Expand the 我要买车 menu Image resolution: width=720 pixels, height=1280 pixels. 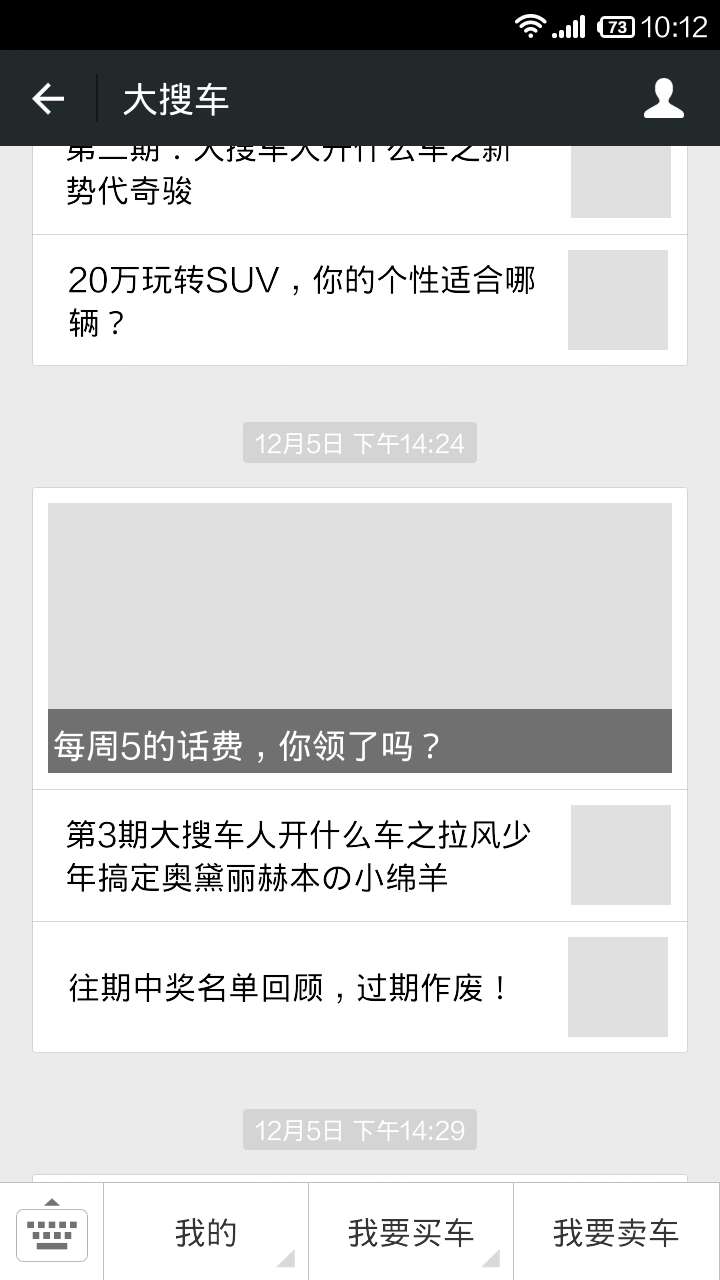410,1232
